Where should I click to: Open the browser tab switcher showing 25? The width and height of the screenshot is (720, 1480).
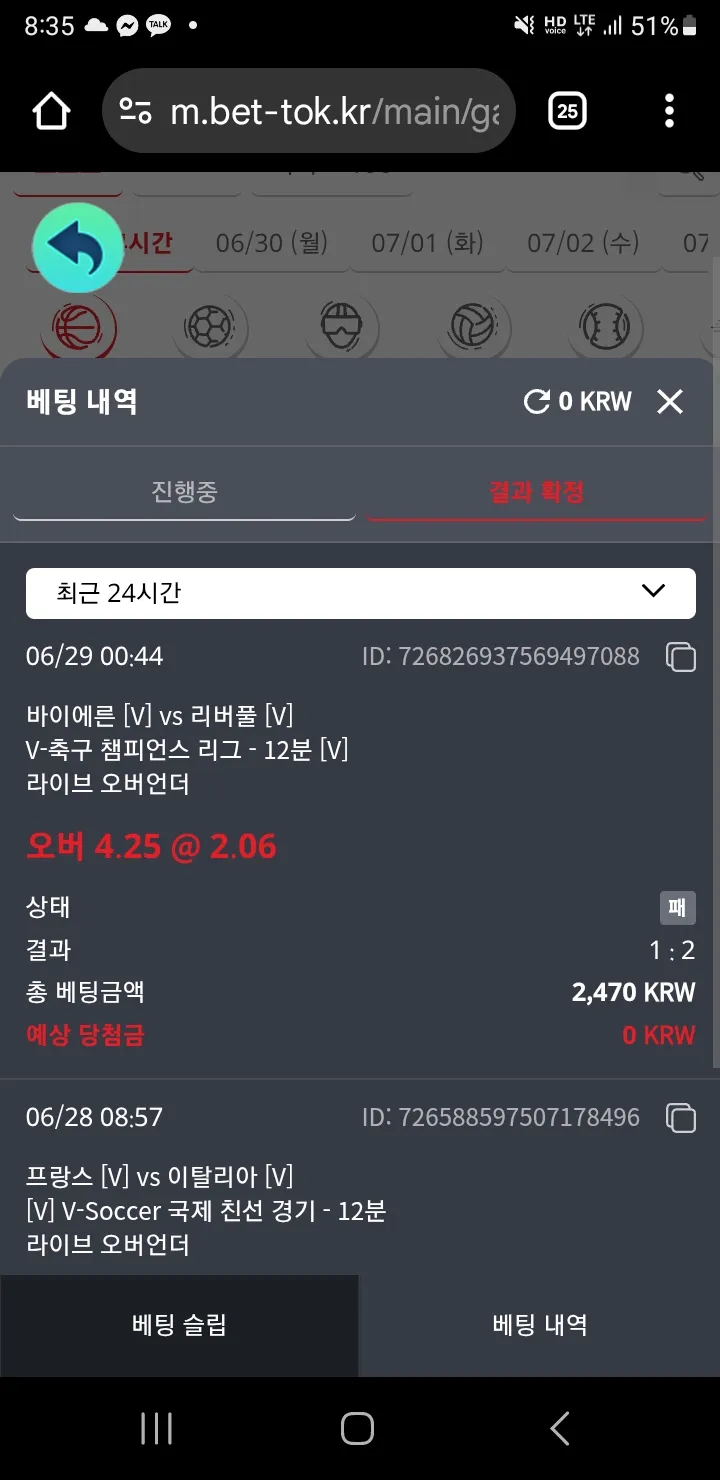tap(567, 111)
